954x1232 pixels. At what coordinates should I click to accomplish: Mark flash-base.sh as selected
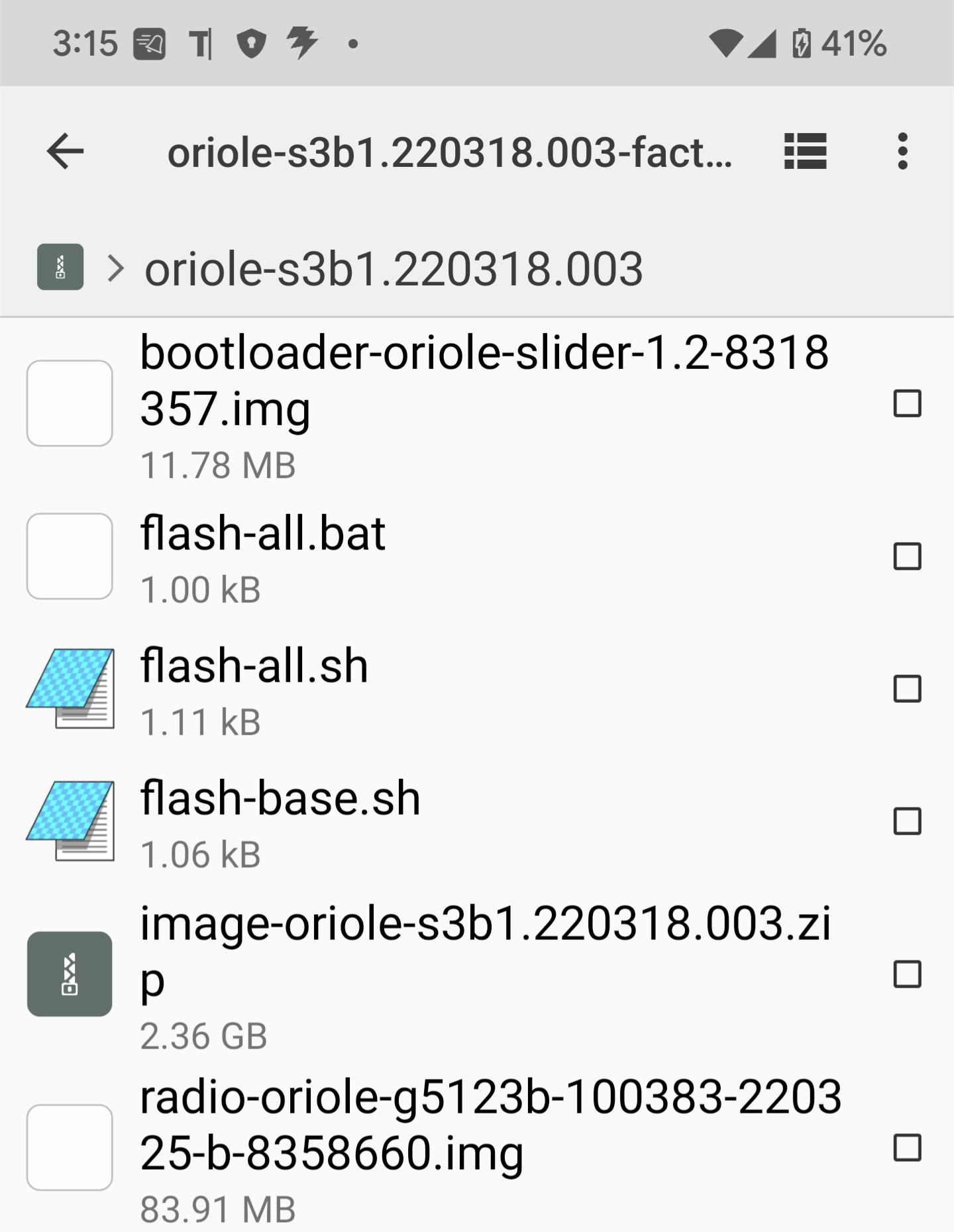pyautogui.click(x=907, y=821)
